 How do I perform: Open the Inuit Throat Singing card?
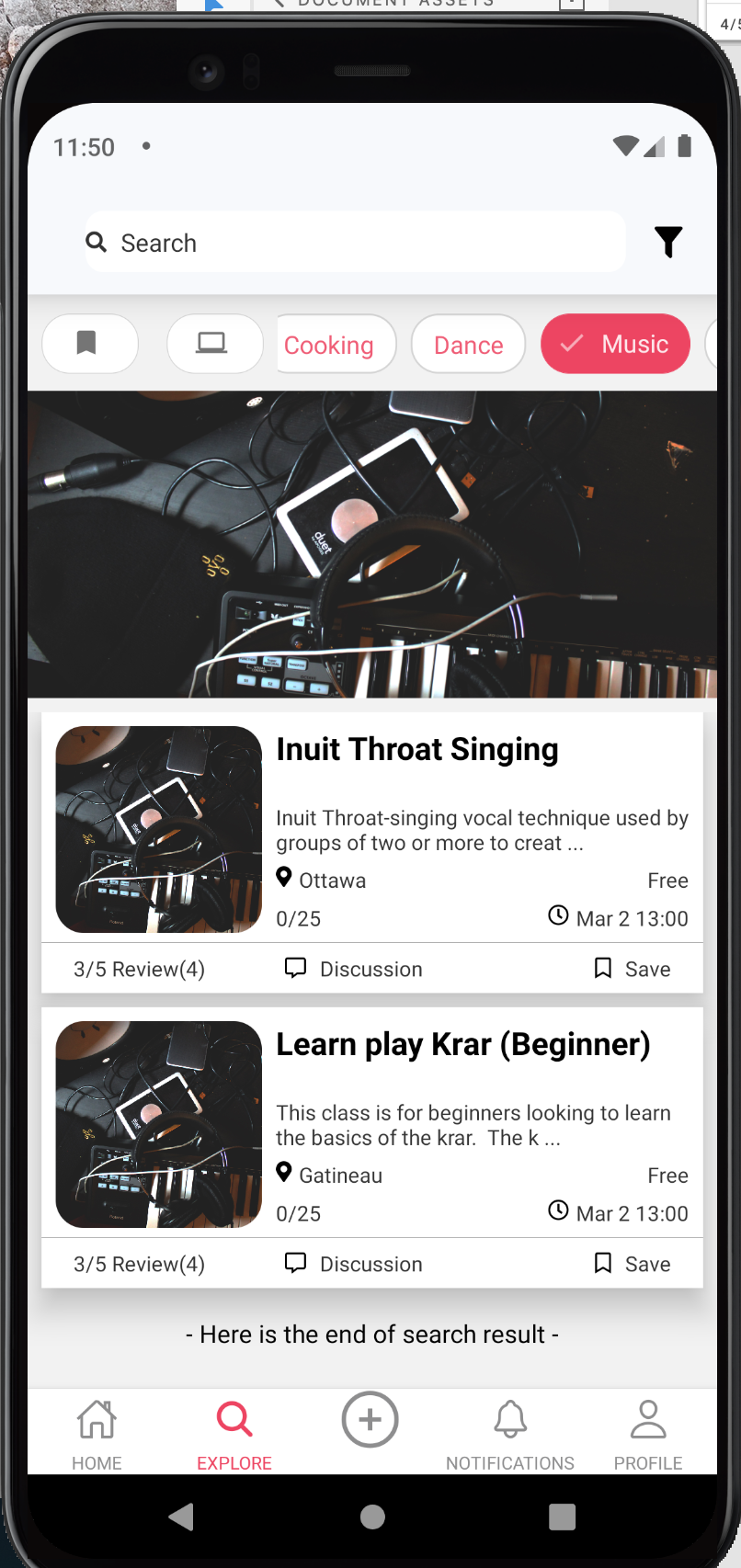click(x=372, y=827)
